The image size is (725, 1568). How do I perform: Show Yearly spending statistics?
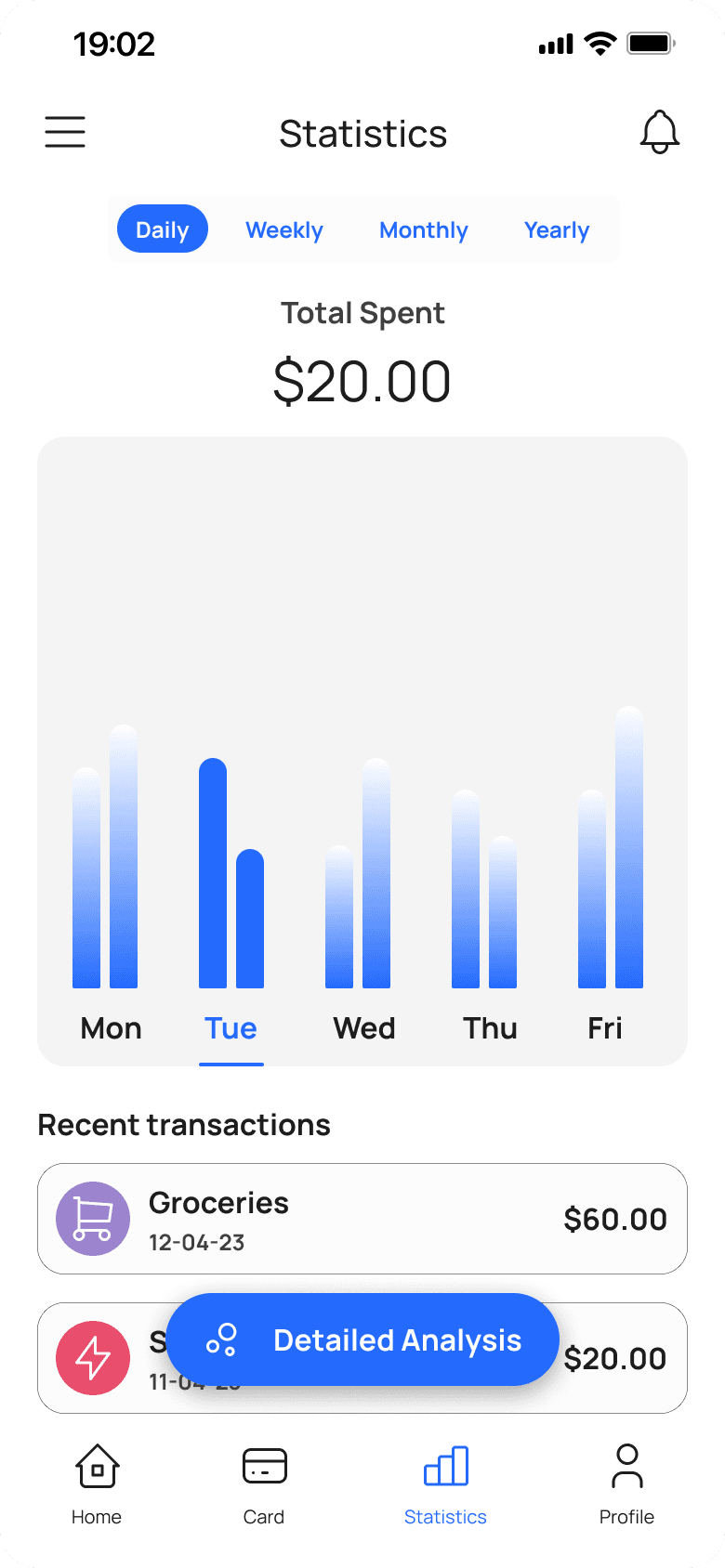[x=557, y=229]
